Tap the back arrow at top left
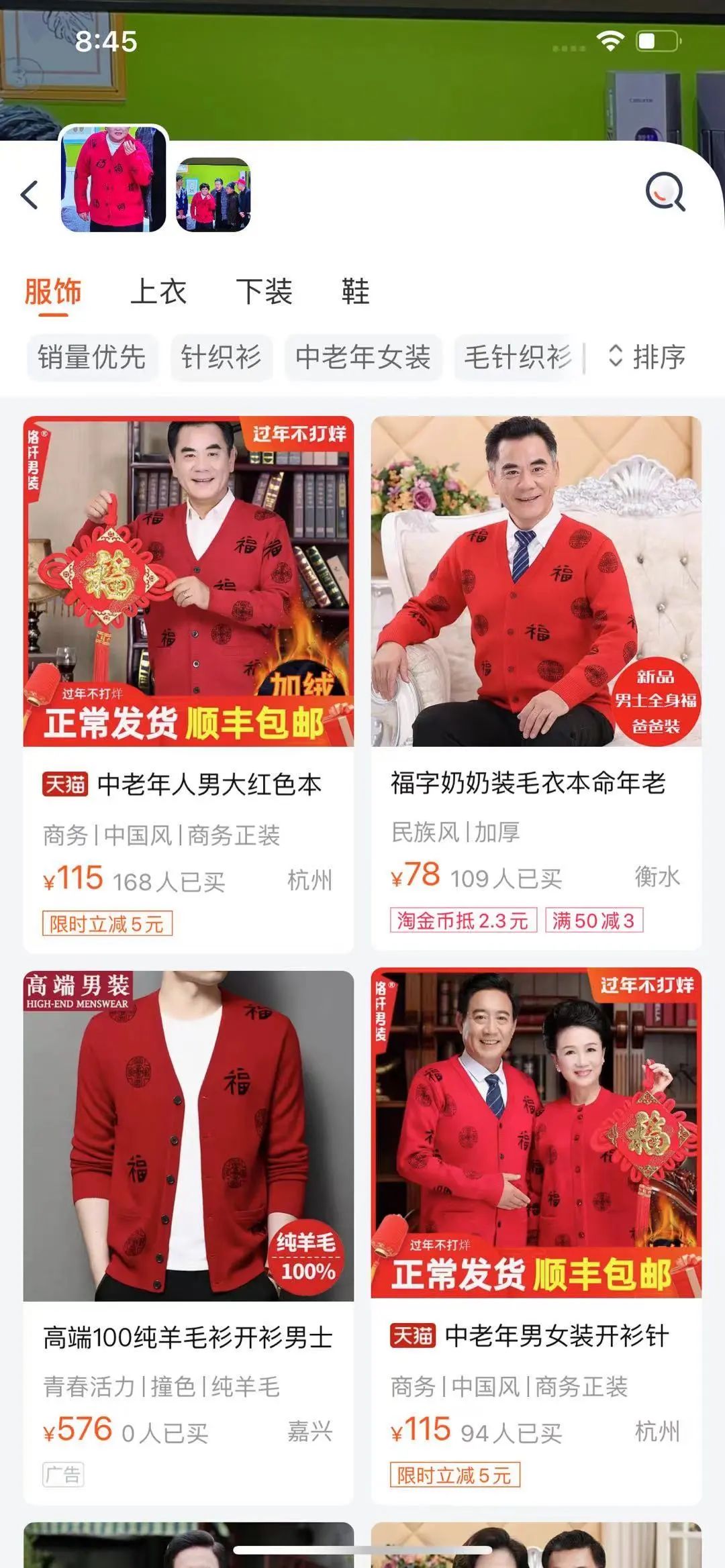Viewport: 725px width, 1568px height. pyautogui.click(x=28, y=195)
